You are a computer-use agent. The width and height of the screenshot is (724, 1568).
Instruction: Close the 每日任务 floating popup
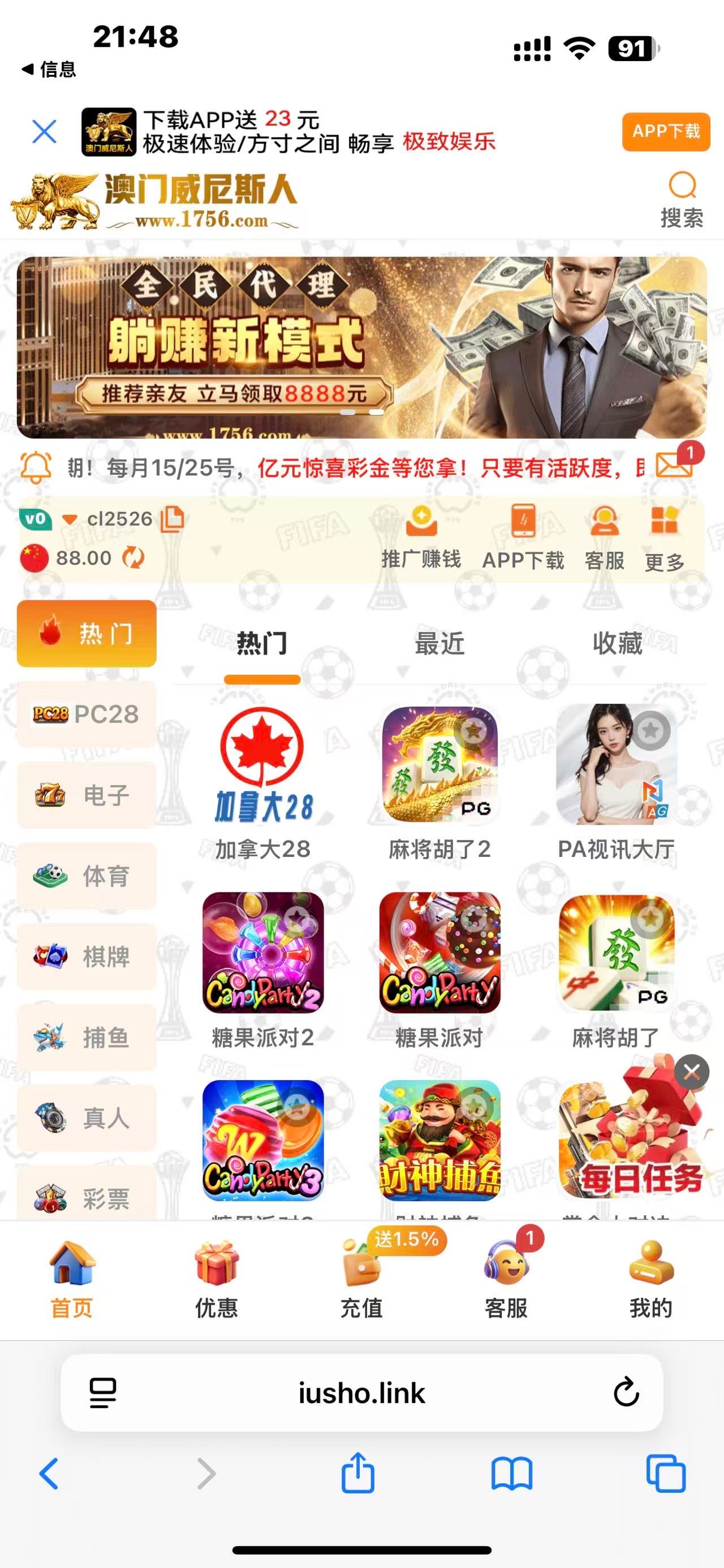pos(692,1072)
